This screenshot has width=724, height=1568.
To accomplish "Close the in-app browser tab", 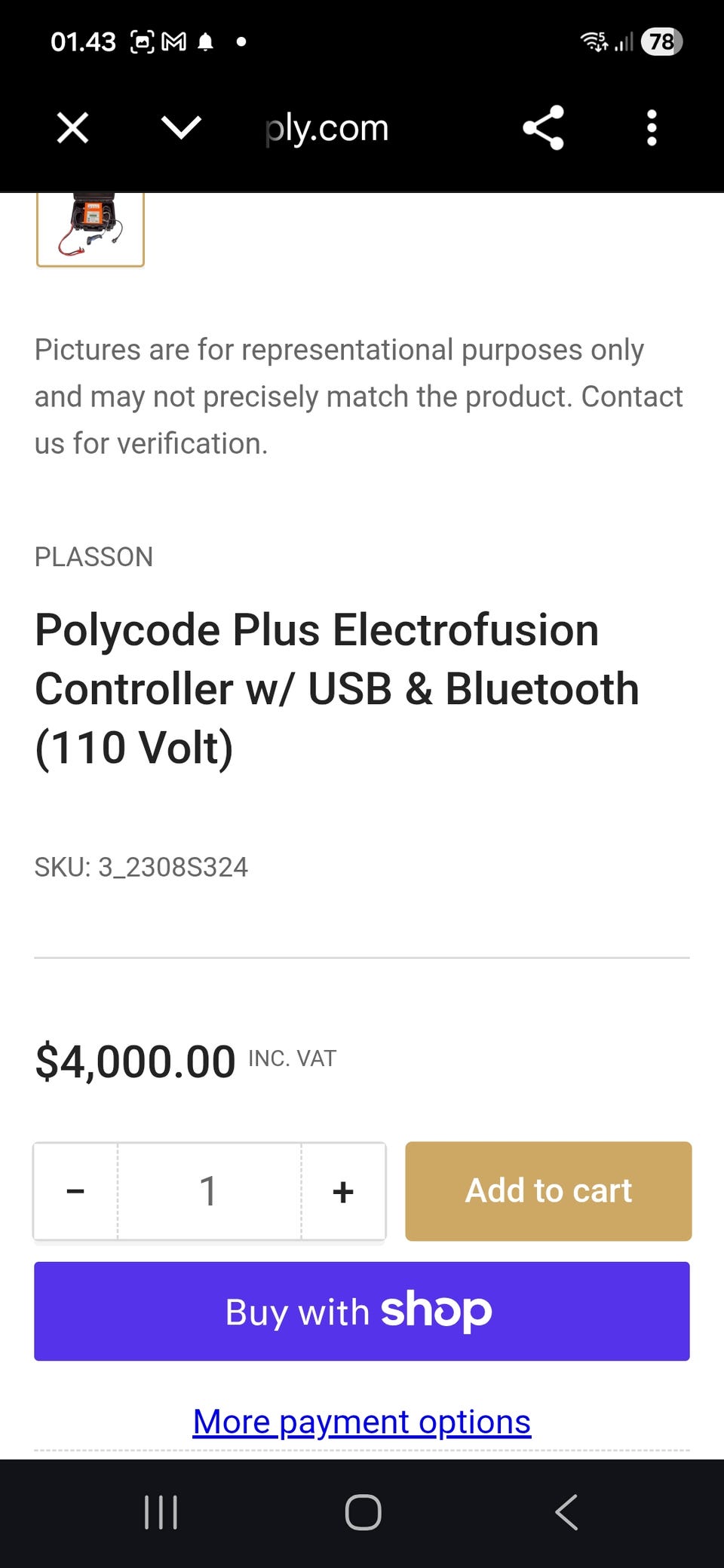I will 73,127.
